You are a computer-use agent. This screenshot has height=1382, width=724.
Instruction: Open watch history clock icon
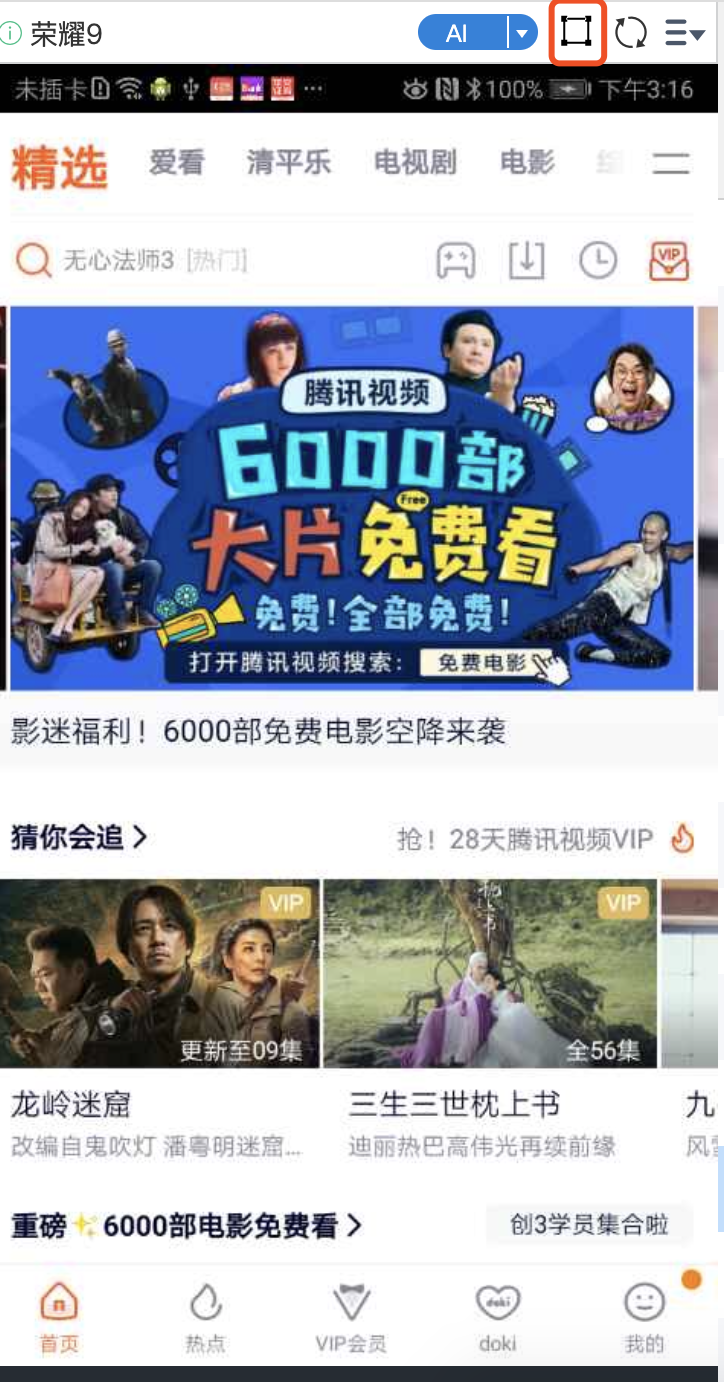[598, 262]
